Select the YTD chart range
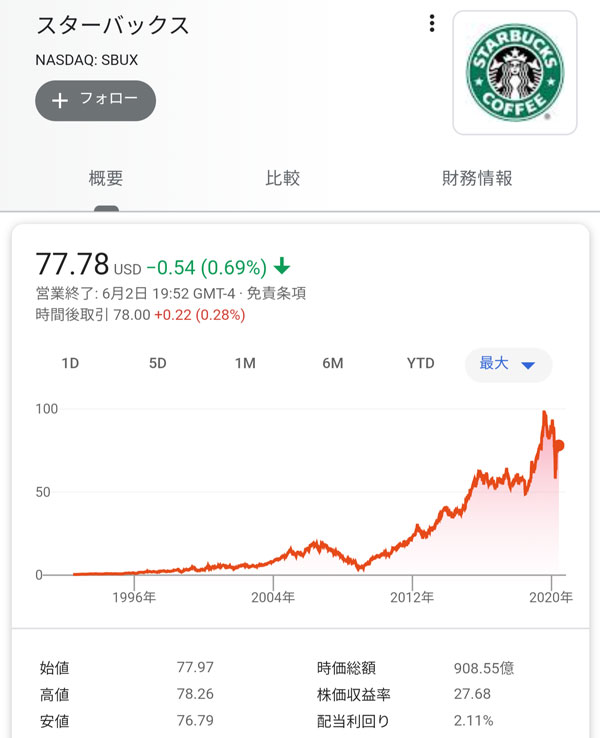600x738 pixels. pyautogui.click(x=421, y=364)
